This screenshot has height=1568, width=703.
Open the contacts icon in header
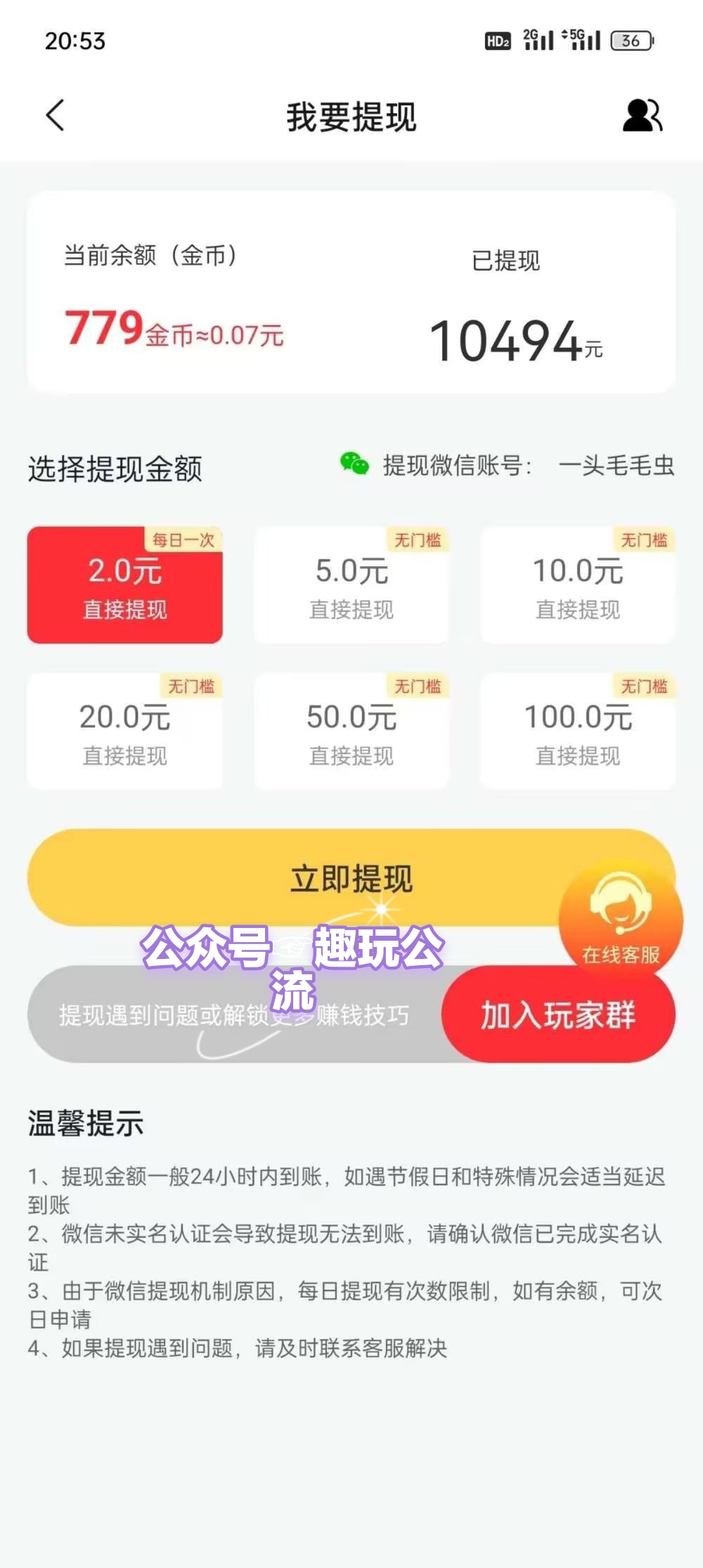[642, 115]
